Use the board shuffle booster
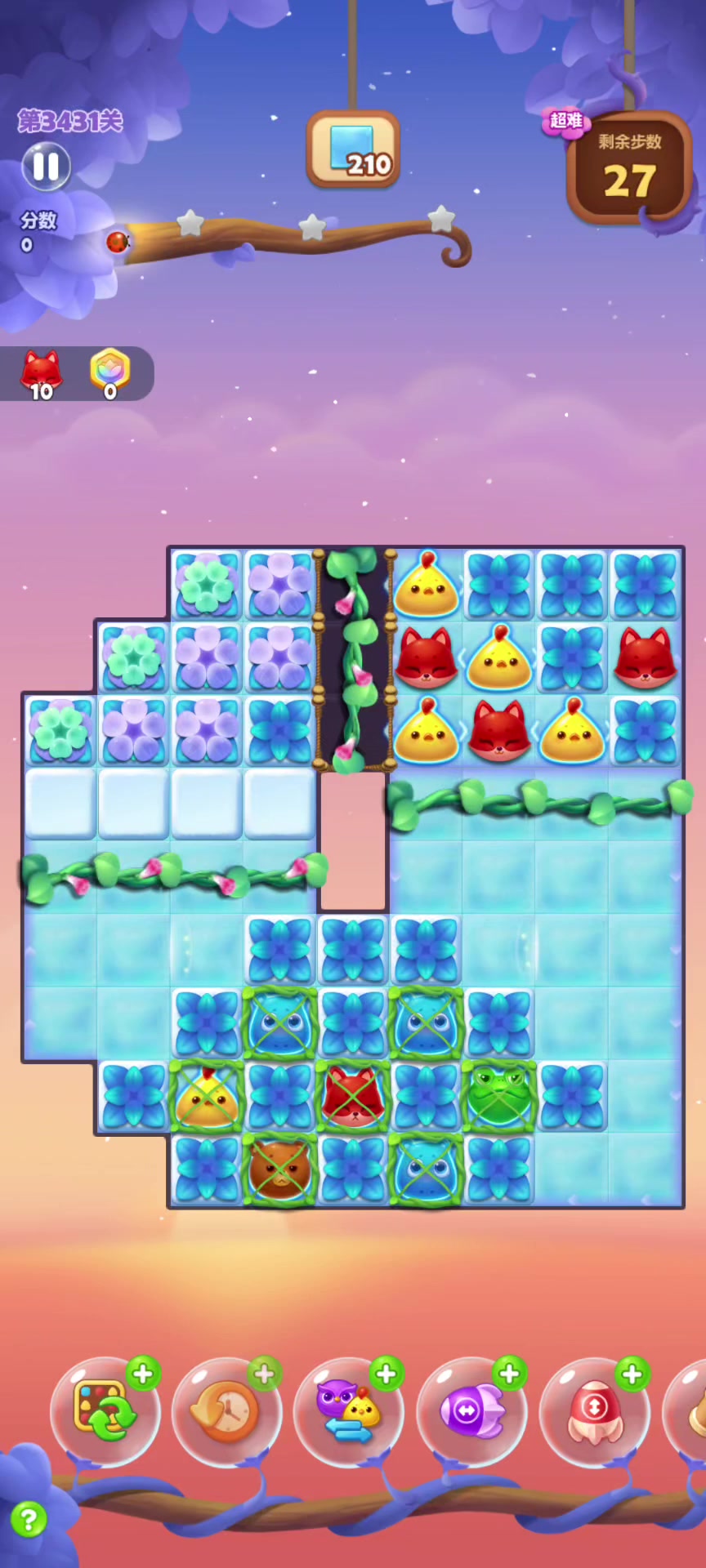This screenshot has width=706, height=1568. point(105,1412)
